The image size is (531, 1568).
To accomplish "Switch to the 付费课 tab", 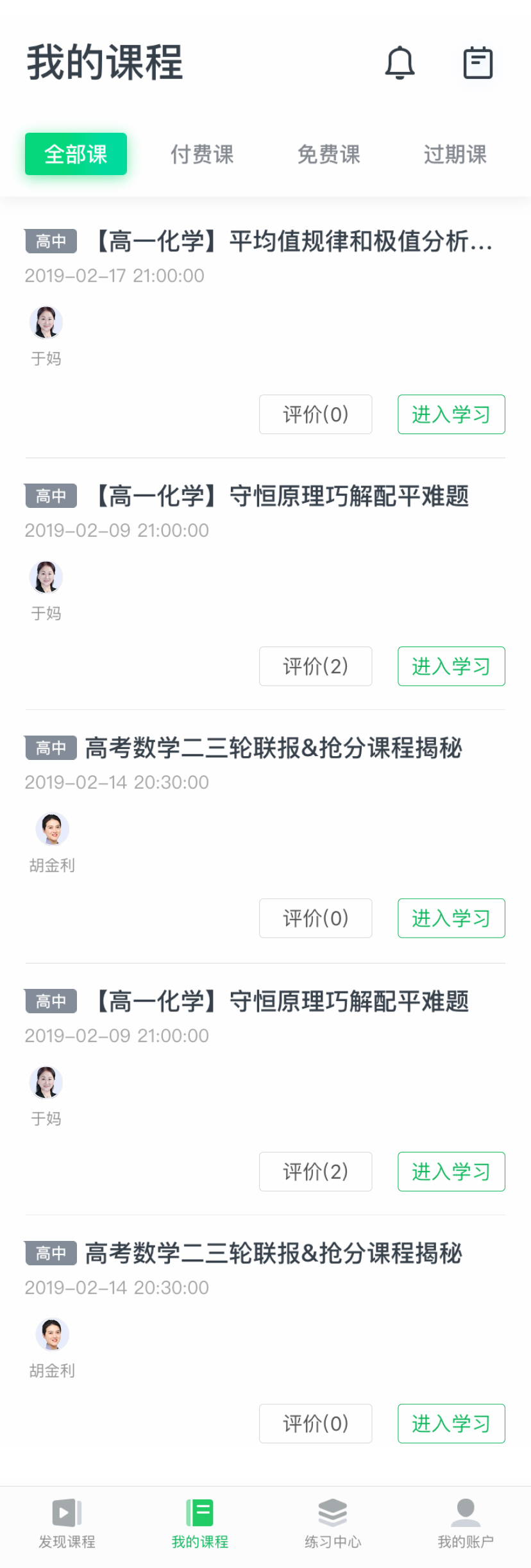I will tap(202, 154).
